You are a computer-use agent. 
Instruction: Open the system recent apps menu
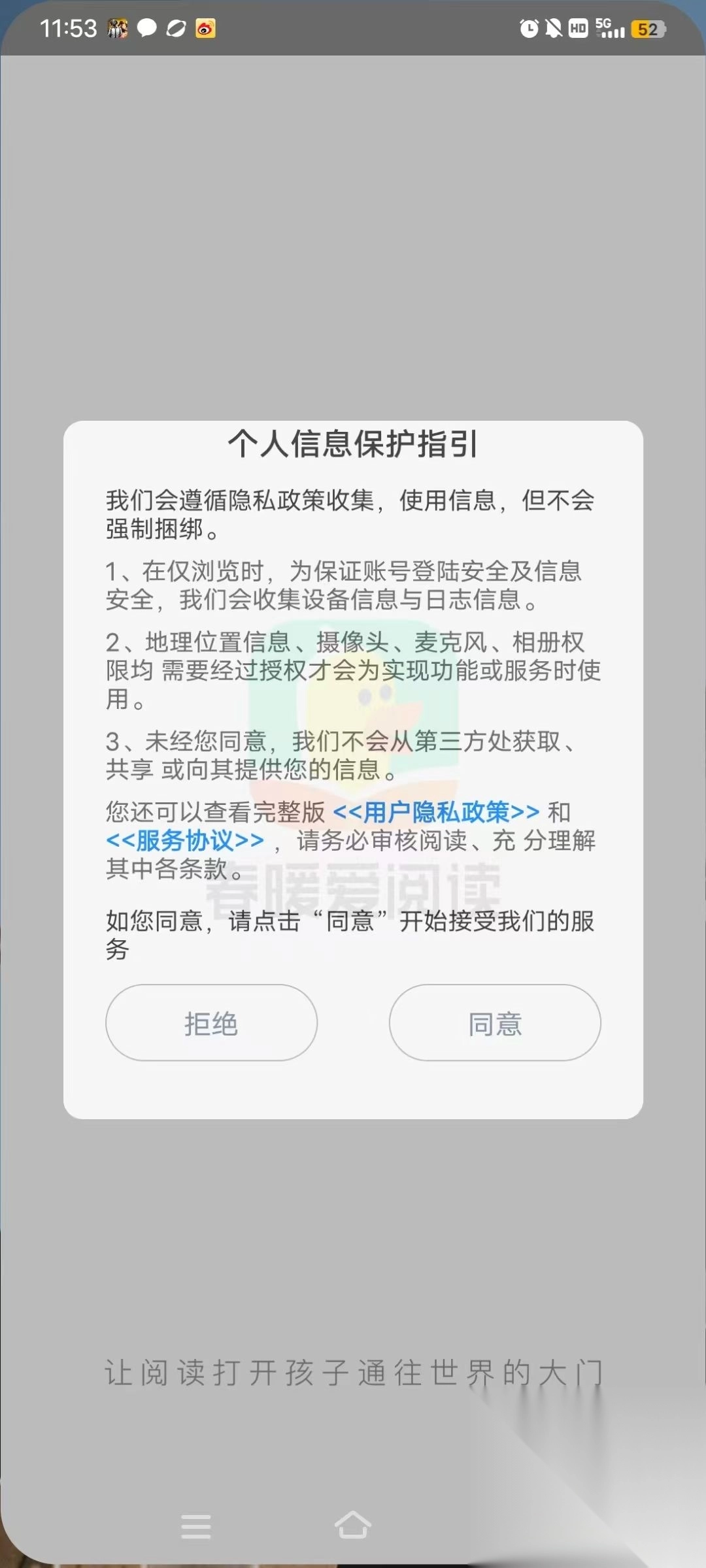(195, 1526)
